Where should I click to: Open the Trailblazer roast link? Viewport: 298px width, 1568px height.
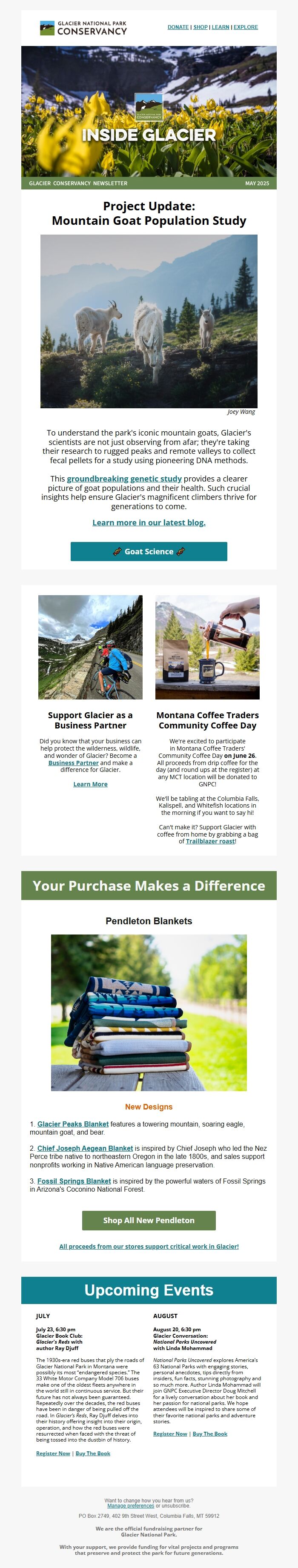coord(210,841)
